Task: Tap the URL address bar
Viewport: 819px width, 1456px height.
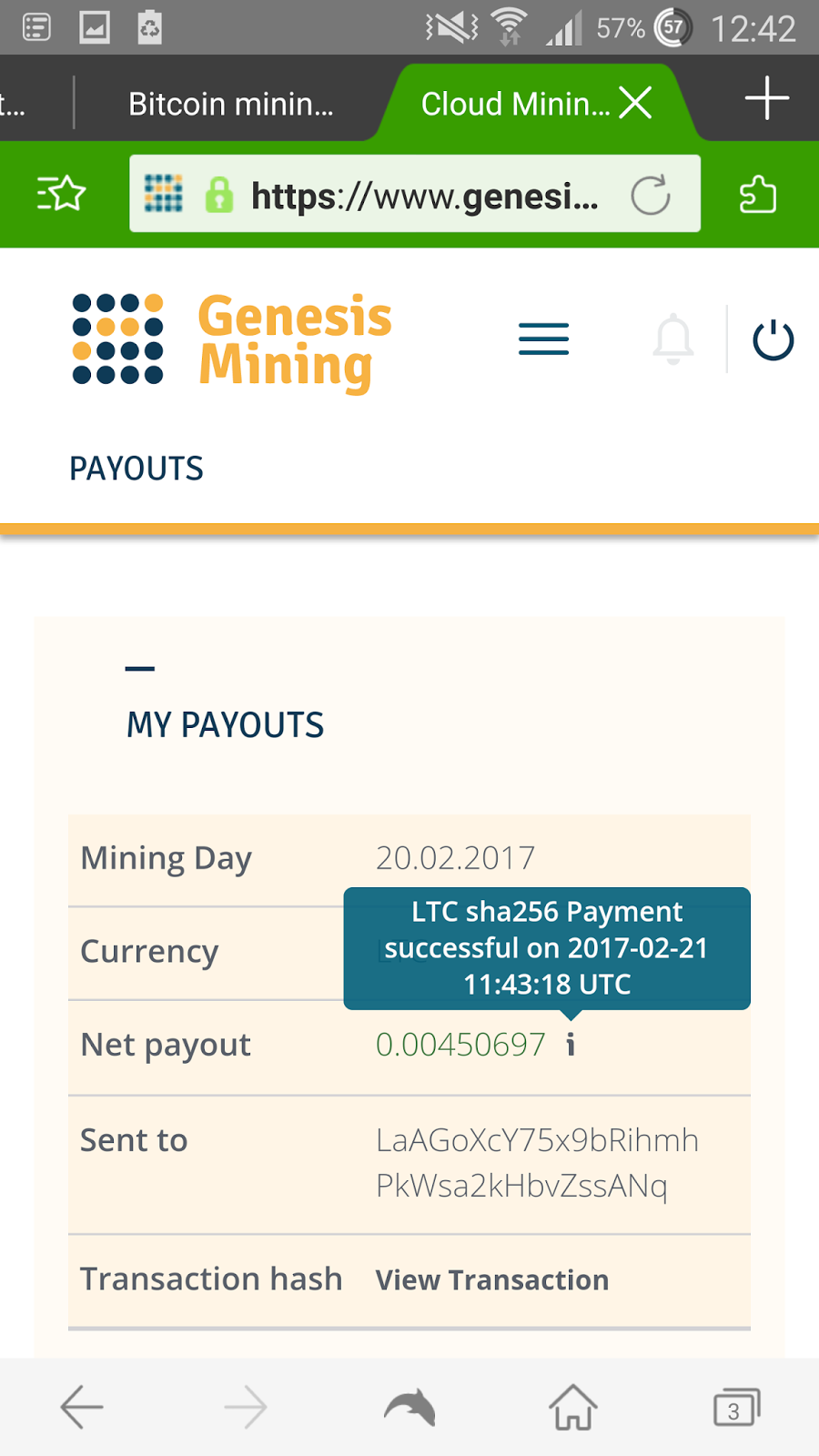Action: [x=419, y=196]
